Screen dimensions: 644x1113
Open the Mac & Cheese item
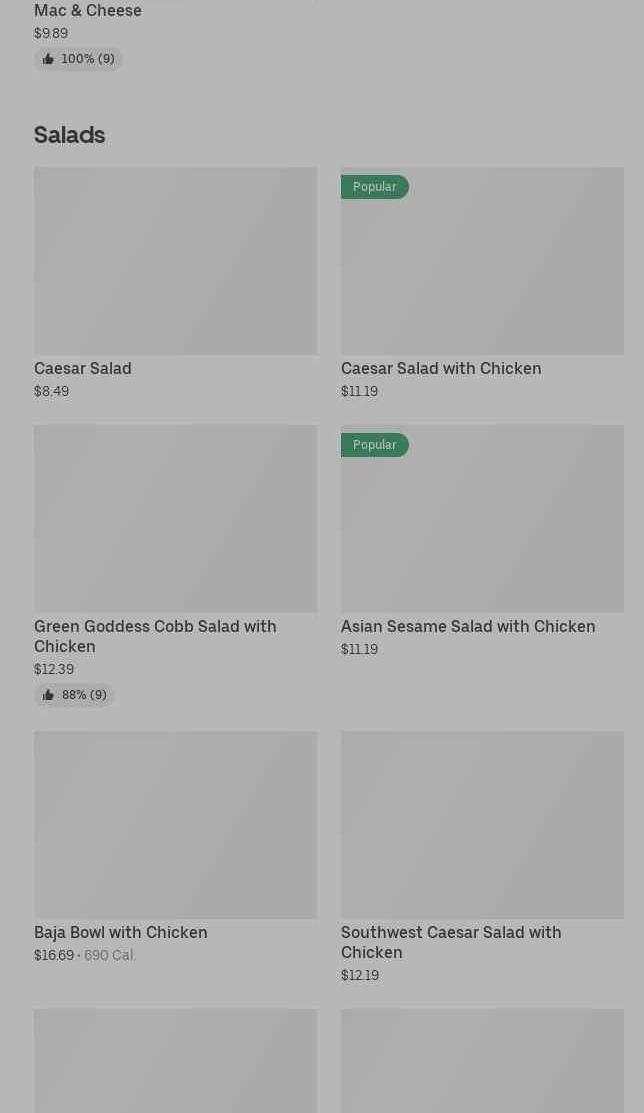pos(88,11)
